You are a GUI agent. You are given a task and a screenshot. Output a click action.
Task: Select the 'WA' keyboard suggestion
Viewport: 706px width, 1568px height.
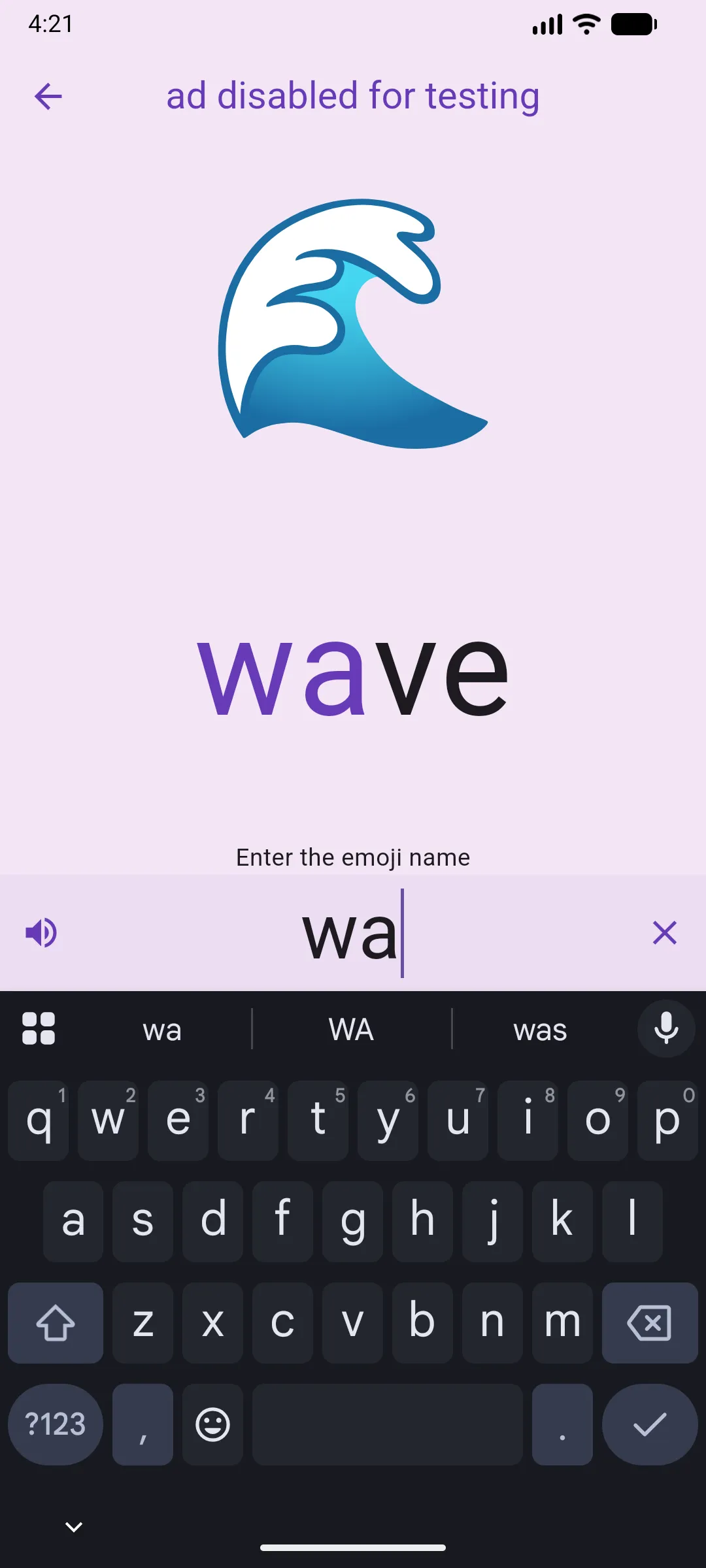pyautogui.click(x=352, y=1030)
